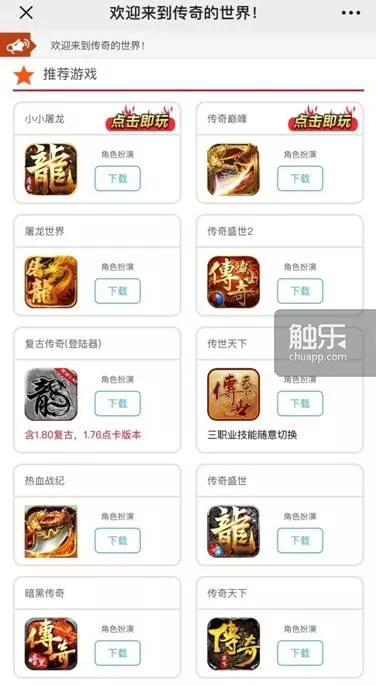
Task: Download 传世天下 game
Action: coord(300,403)
